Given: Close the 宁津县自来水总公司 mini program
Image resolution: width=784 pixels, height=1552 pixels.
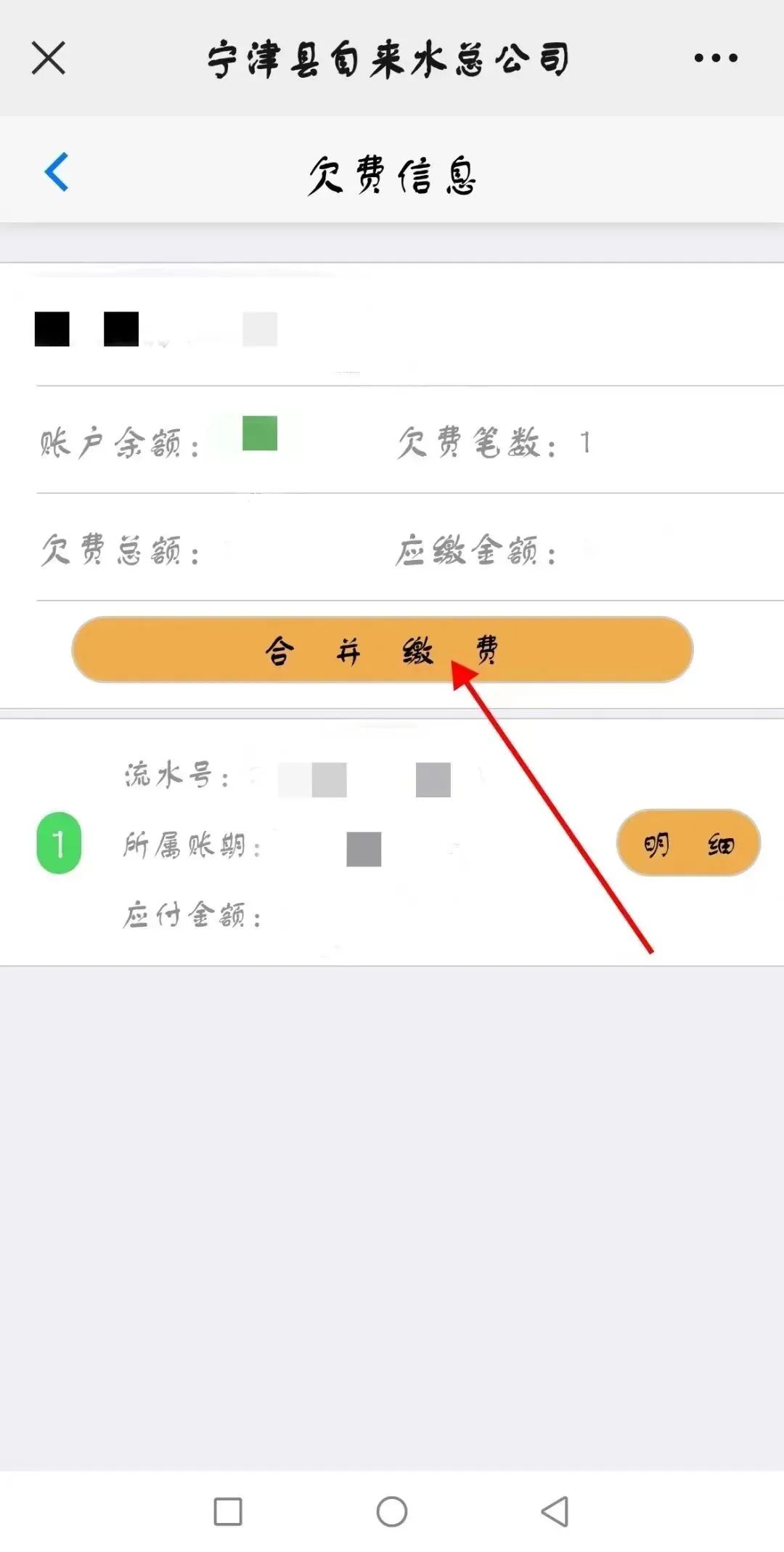Looking at the screenshot, I should 48,57.
